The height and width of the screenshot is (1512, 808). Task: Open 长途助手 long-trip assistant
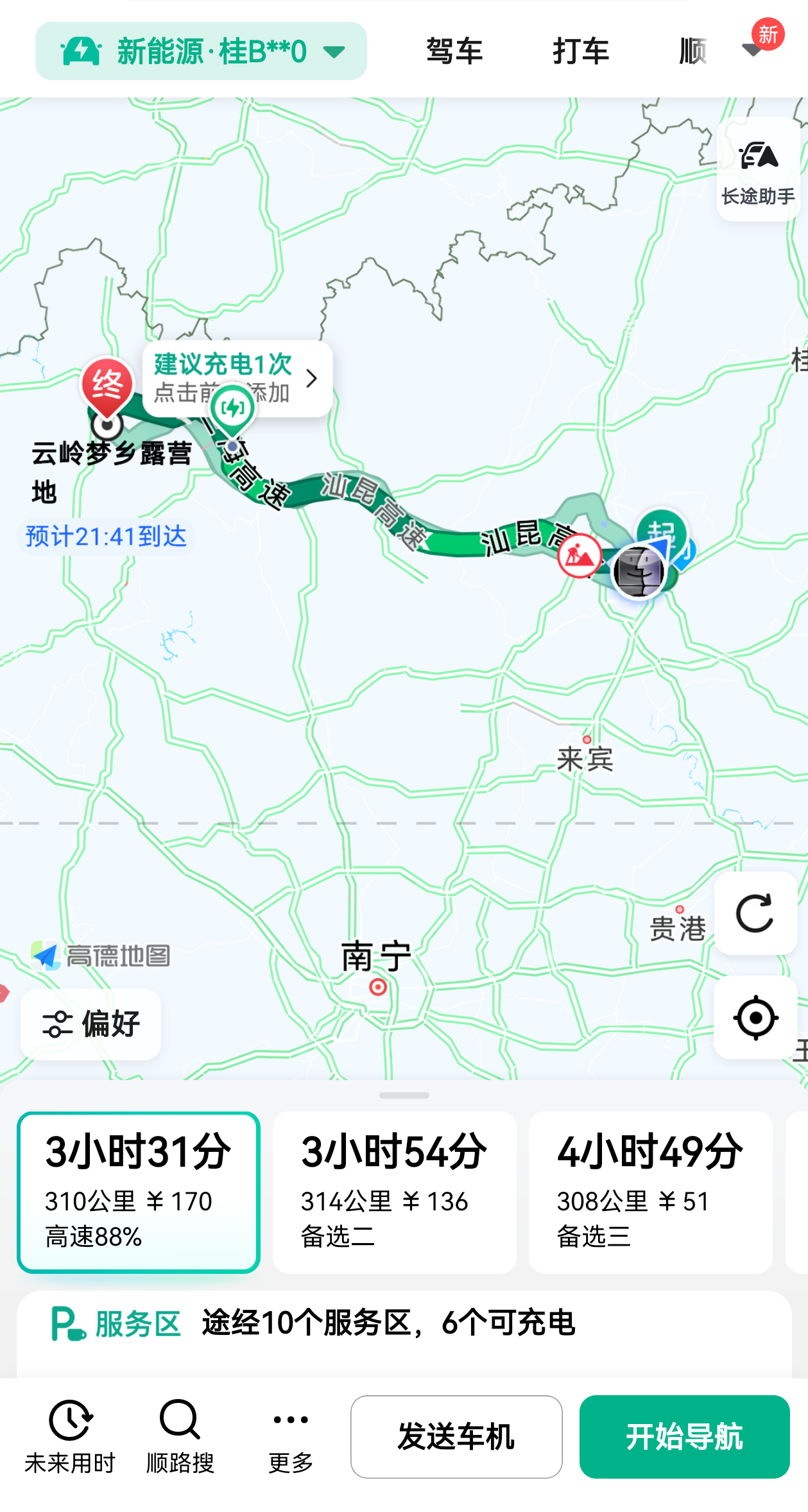click(x=758, y=170)
